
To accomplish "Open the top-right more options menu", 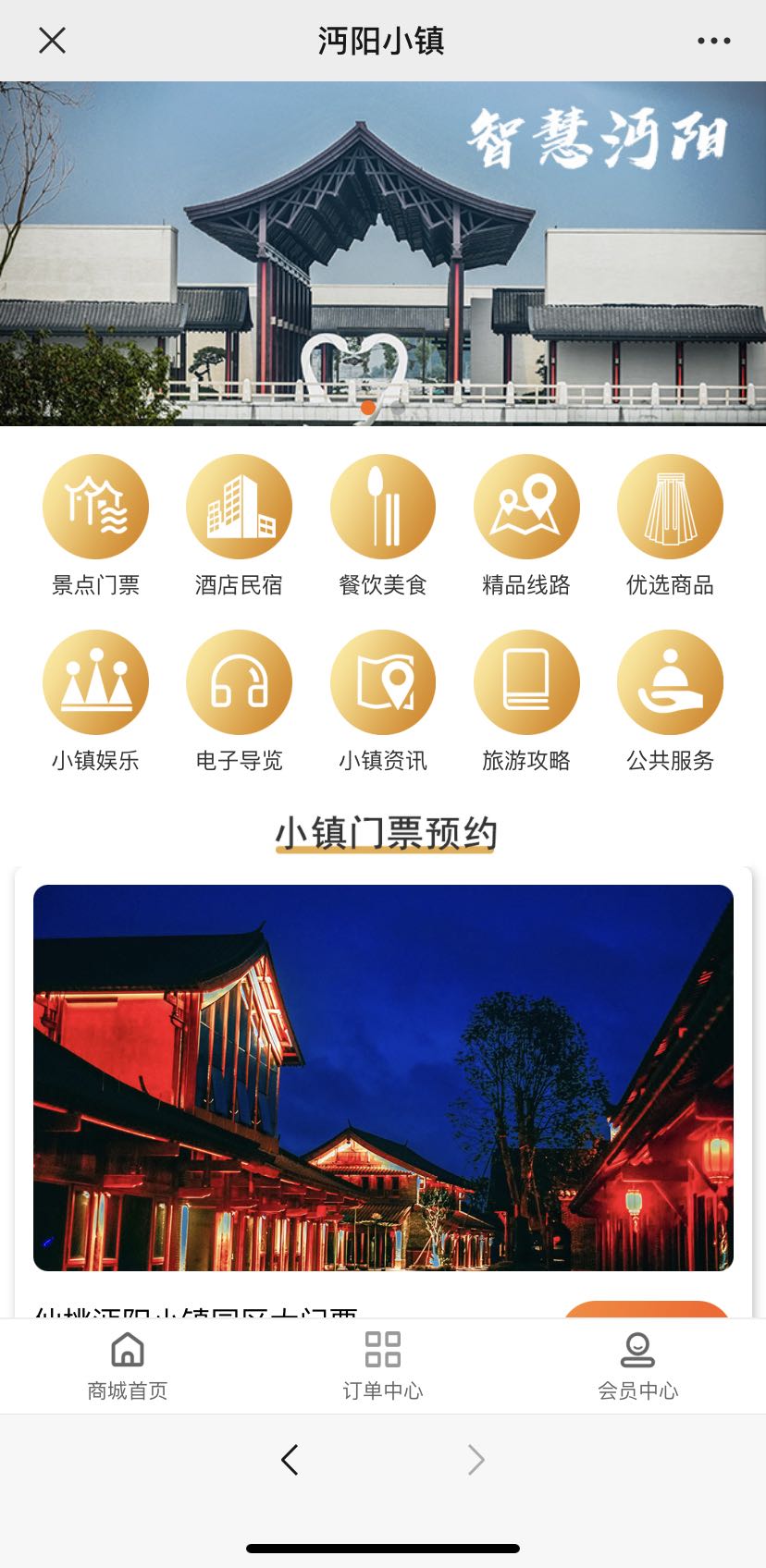I will (x=712, y=40).
